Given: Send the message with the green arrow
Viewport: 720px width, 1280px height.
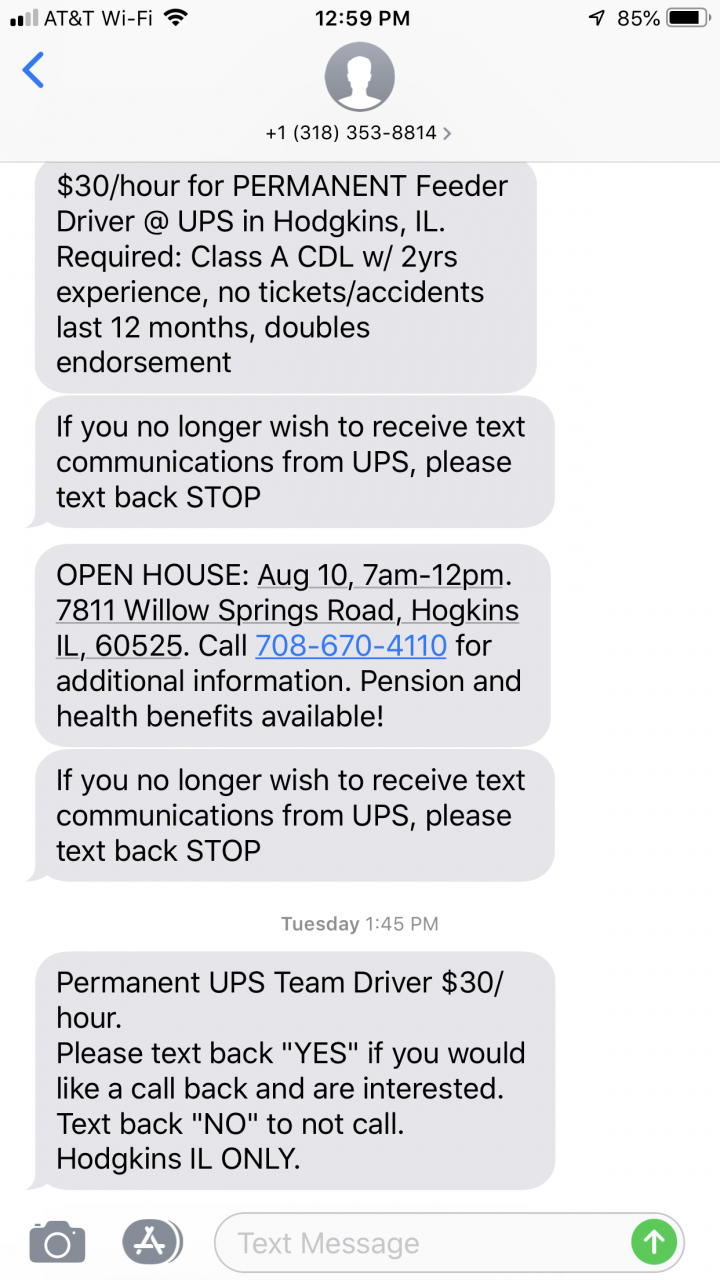Looking at the screenshot, I should tap(654, 1243).
